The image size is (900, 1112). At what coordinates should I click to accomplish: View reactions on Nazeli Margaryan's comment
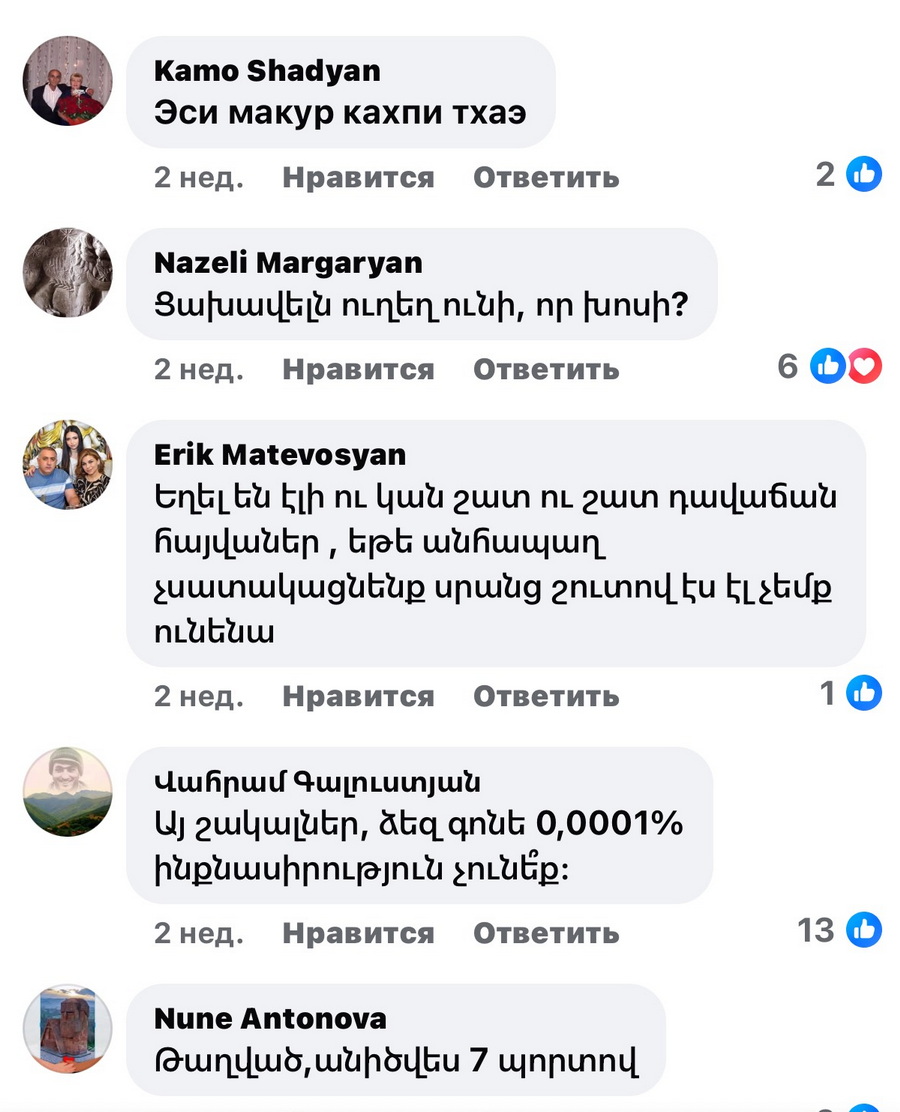point(847,367)
